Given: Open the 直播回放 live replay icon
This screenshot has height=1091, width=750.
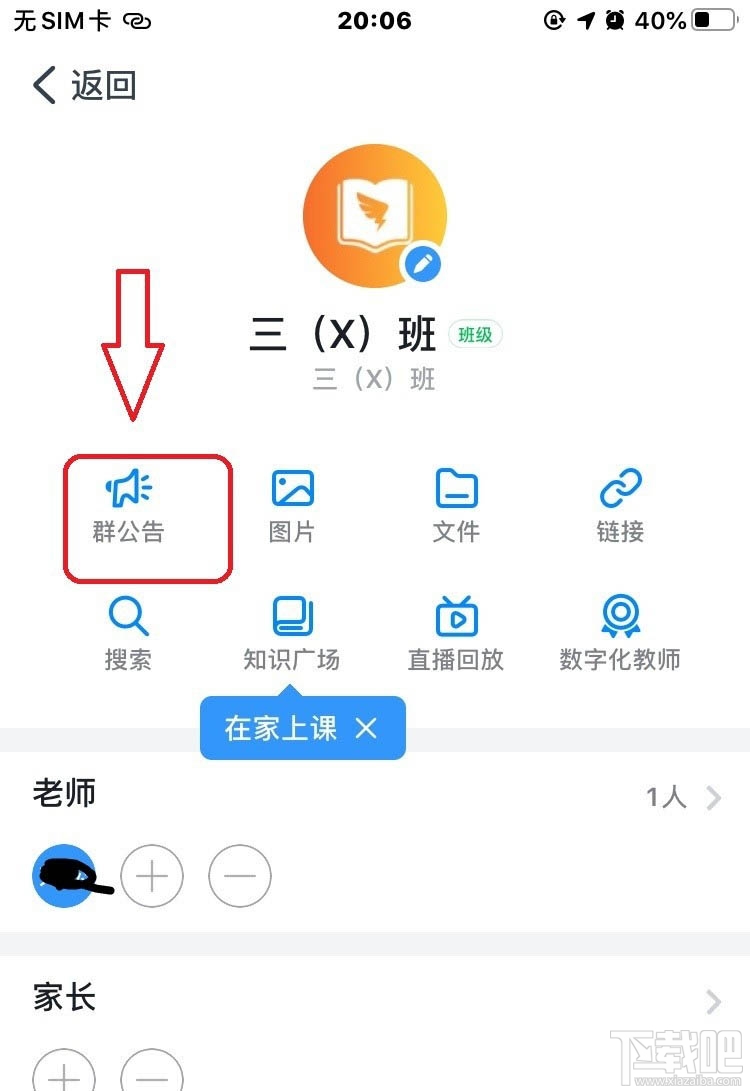Looking at the screenshot, I should (455, 633).
